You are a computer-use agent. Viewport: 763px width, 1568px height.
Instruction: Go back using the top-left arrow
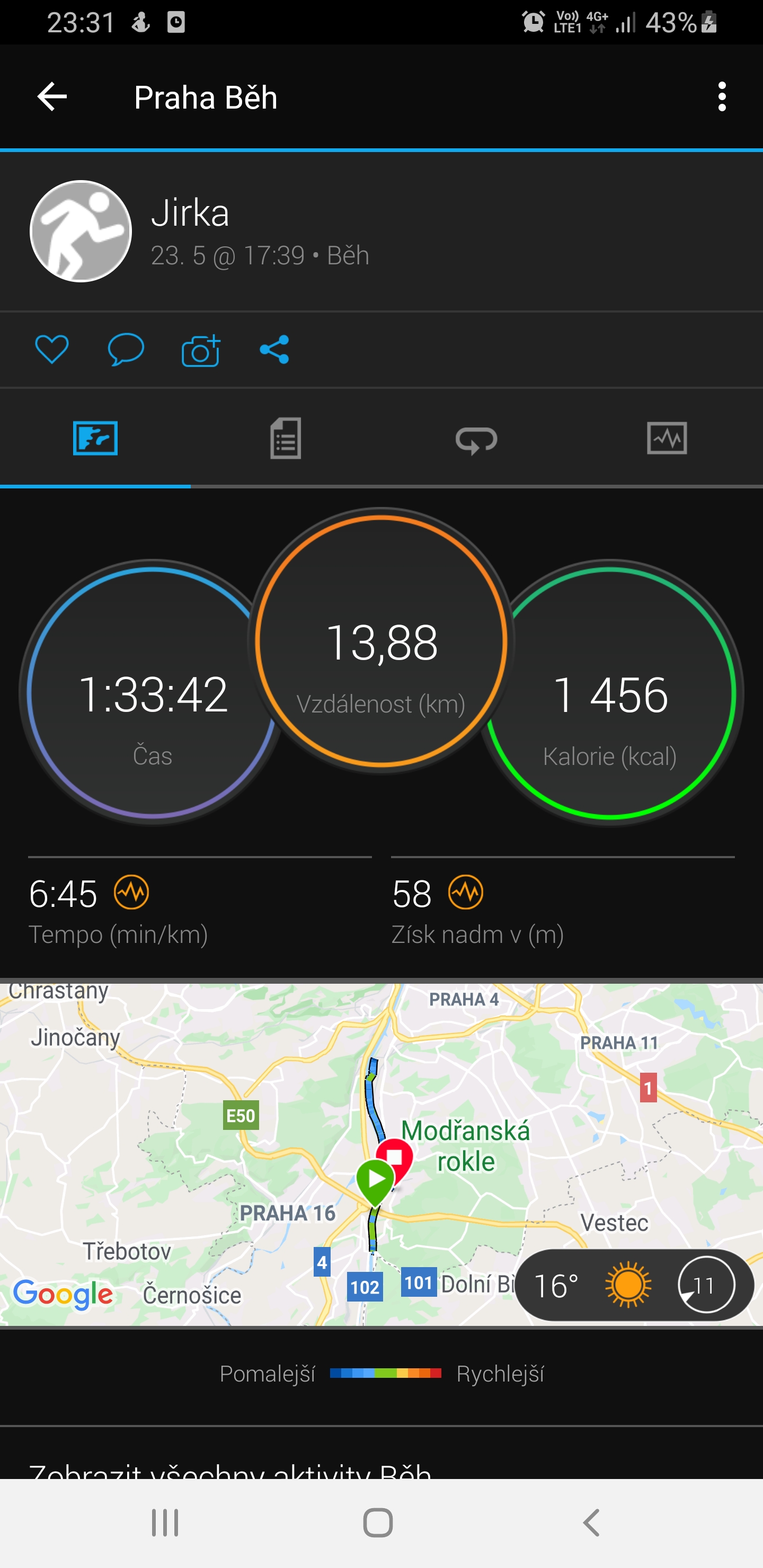[x=52, y=97]
